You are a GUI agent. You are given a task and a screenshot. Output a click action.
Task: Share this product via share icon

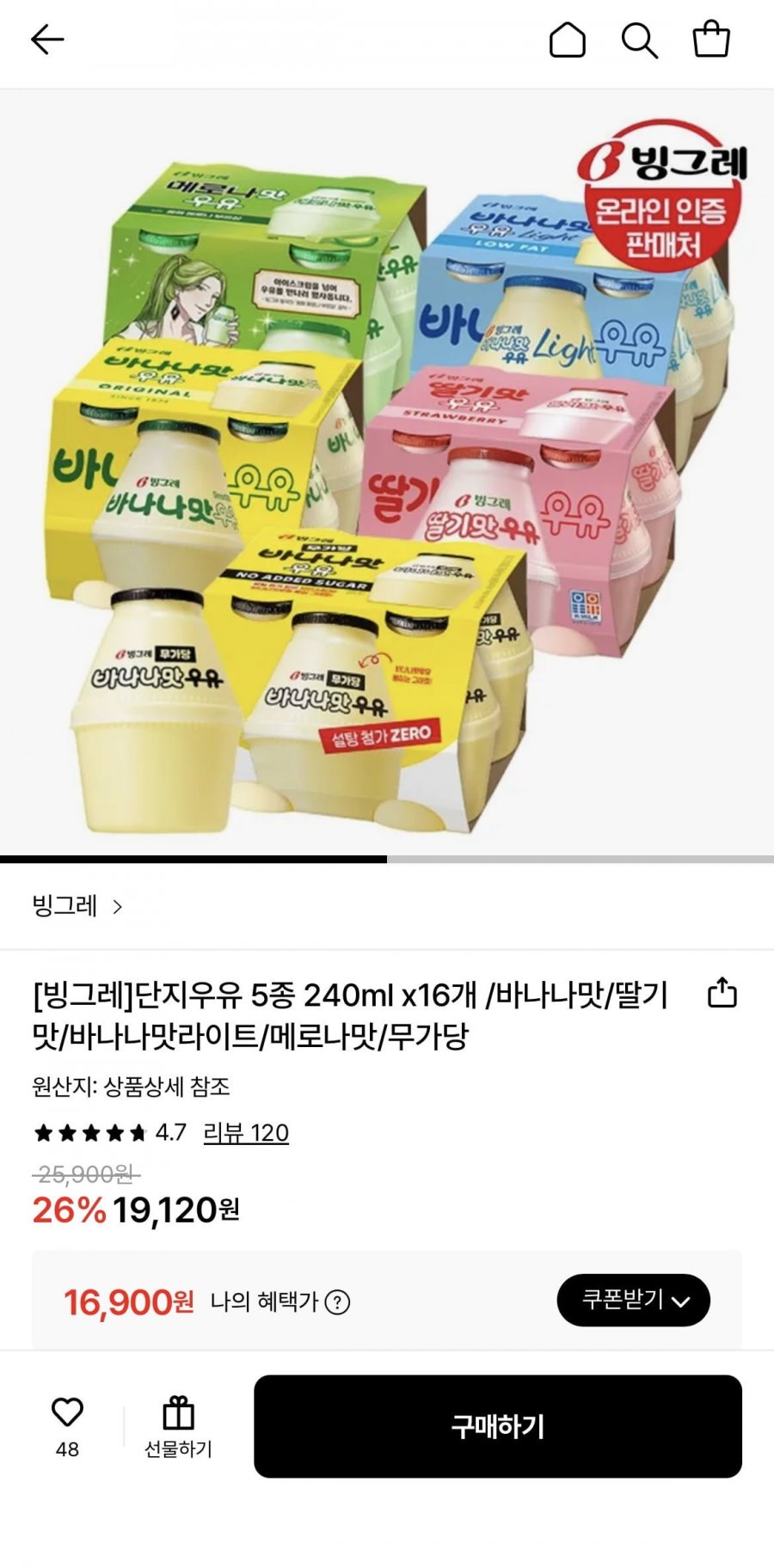(x=722, y=992)
